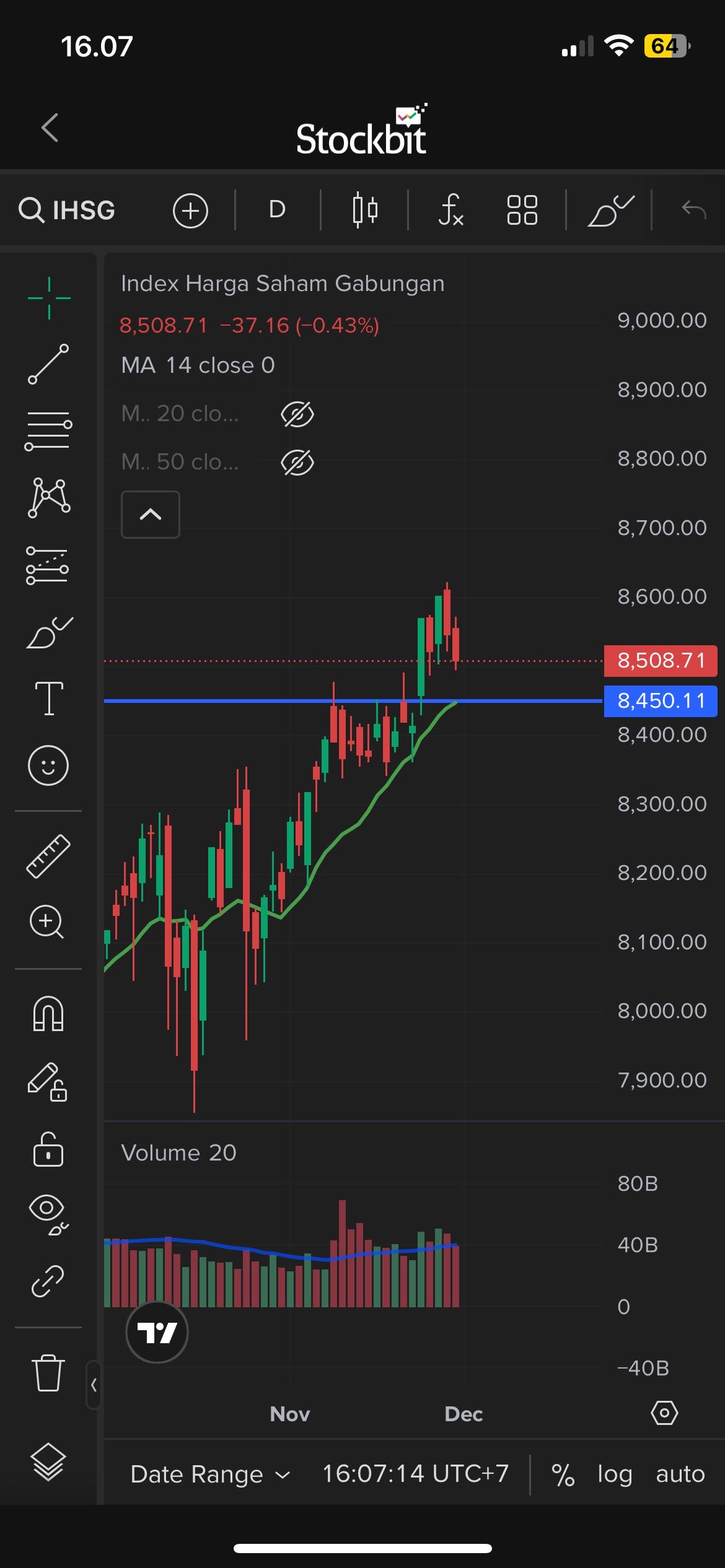Activate the ruler measure tool
Screen dimensions: 725x1568
click(x=48, y=856)
